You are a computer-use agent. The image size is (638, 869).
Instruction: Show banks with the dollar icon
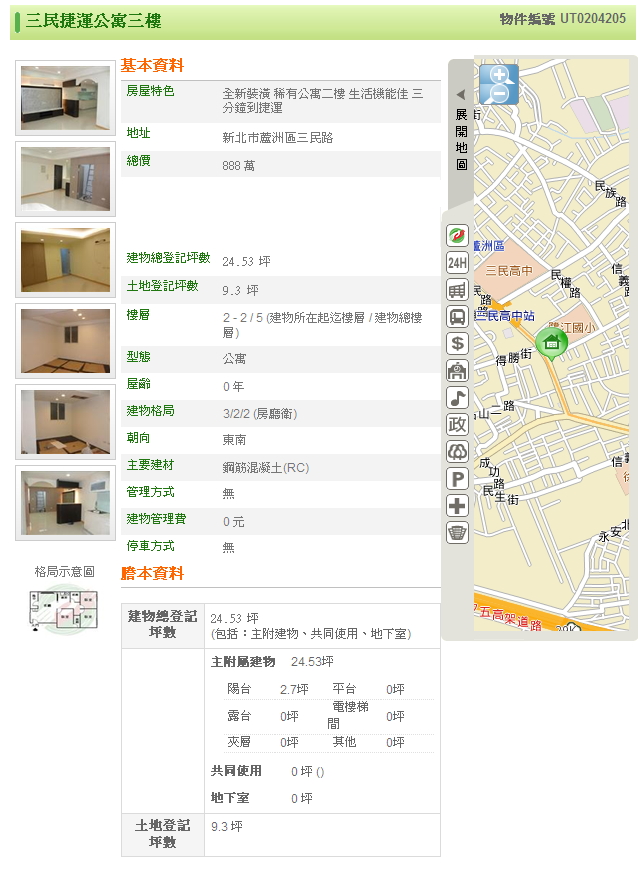pos(457,344)
